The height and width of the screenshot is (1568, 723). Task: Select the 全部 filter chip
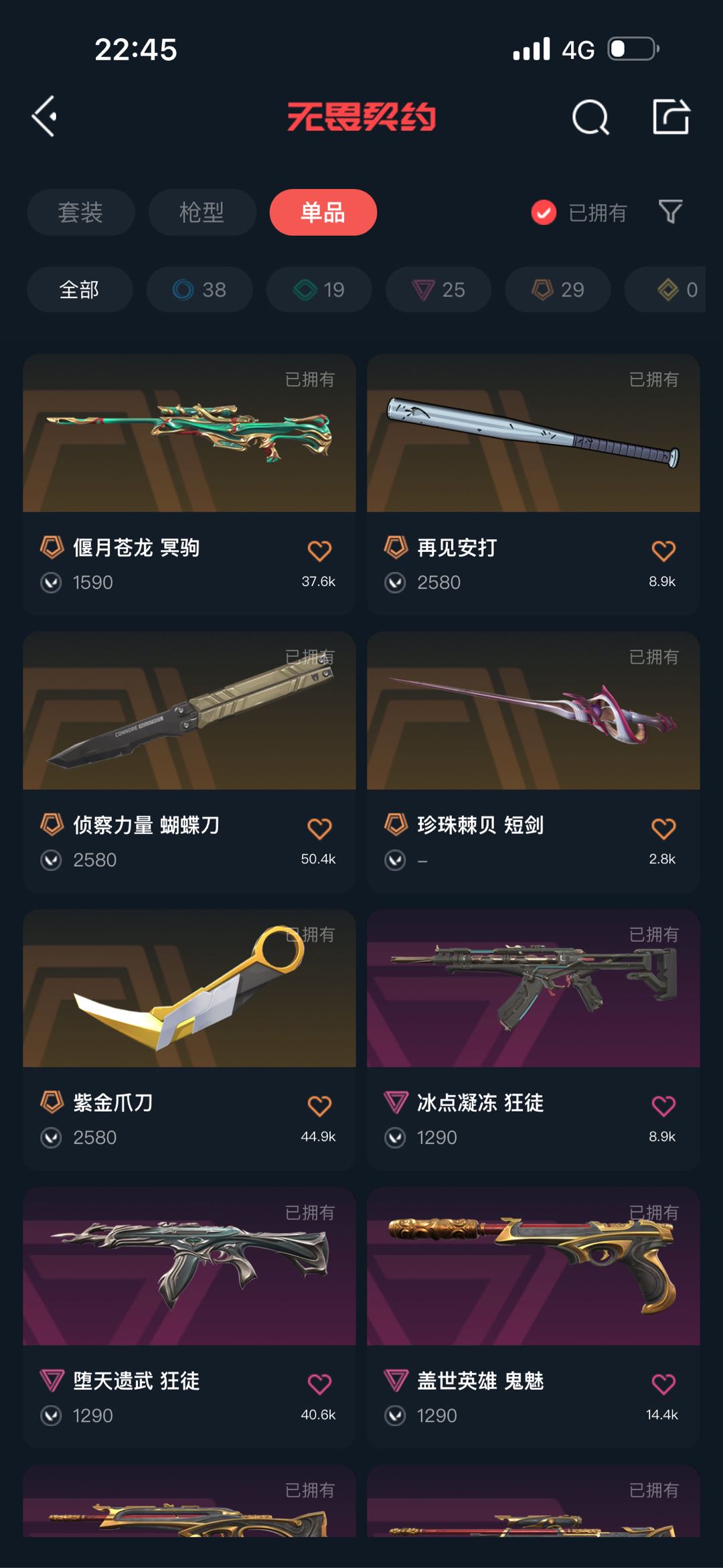[79, 289]
